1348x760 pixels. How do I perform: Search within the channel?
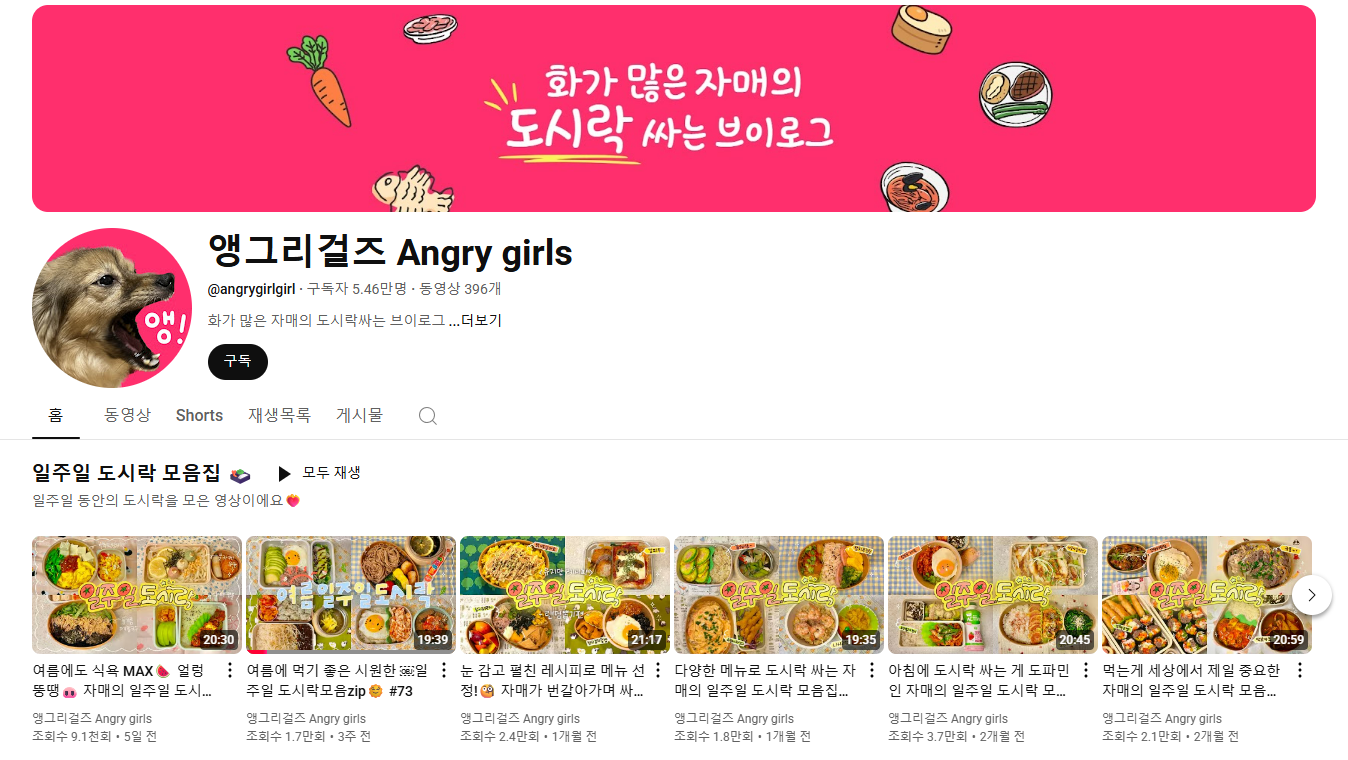(x=427, y=416)
